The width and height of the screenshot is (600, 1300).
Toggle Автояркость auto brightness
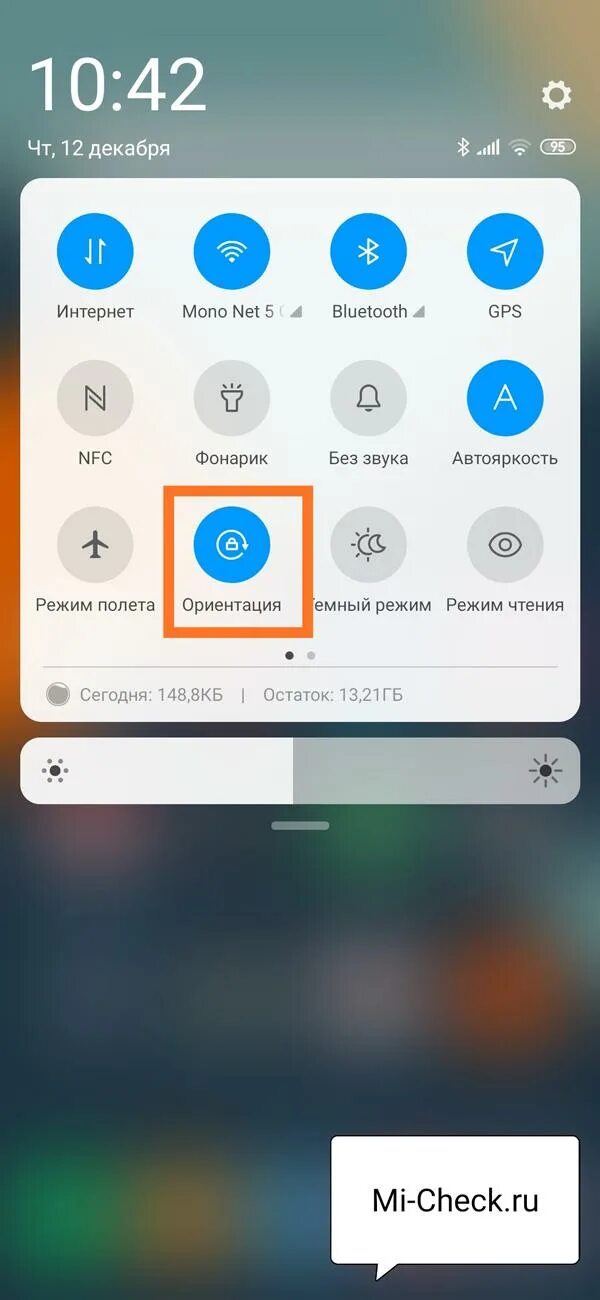pyautogui.click(x=505, y=398)
